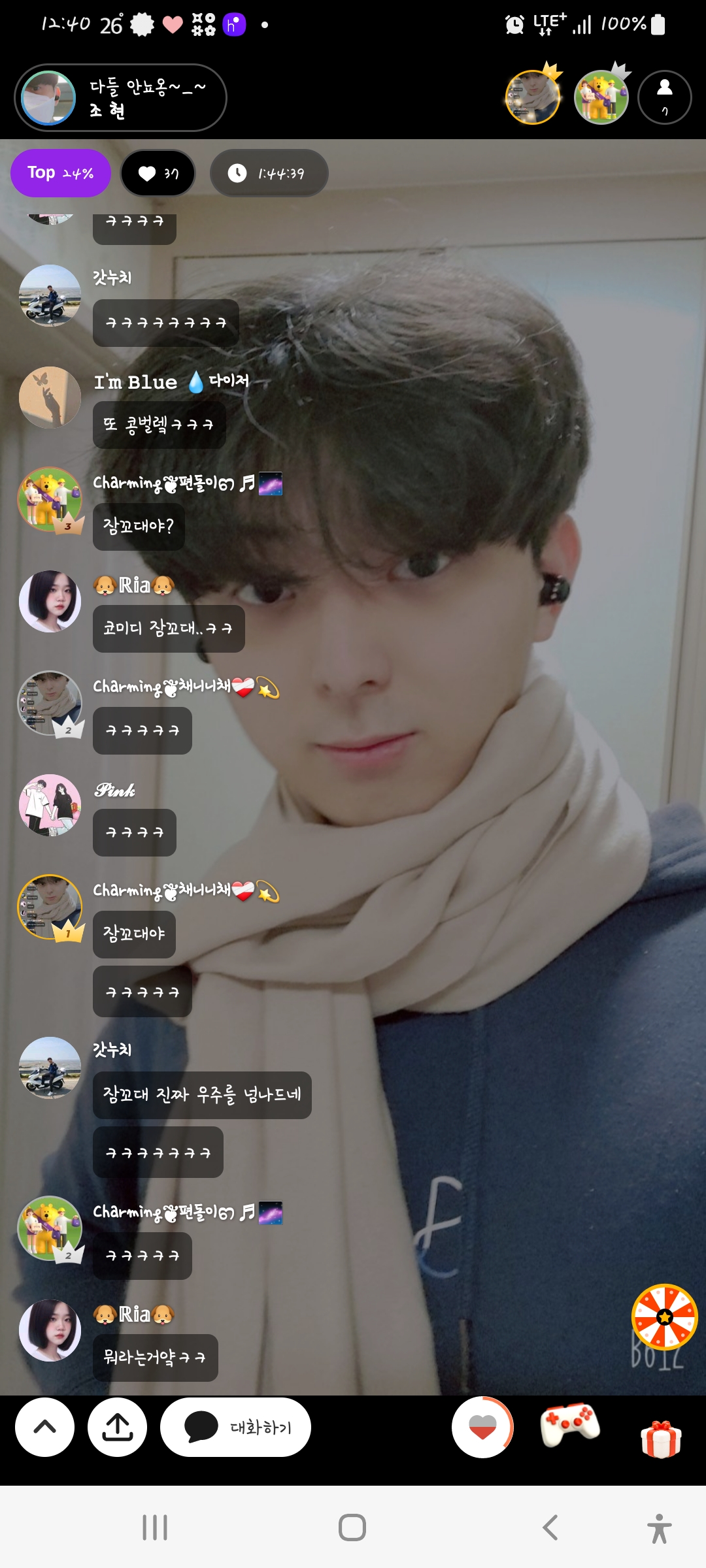The height and width of the screenshot is (1568, 706).
Task: Go back with the system back button
Action: 550,1527
